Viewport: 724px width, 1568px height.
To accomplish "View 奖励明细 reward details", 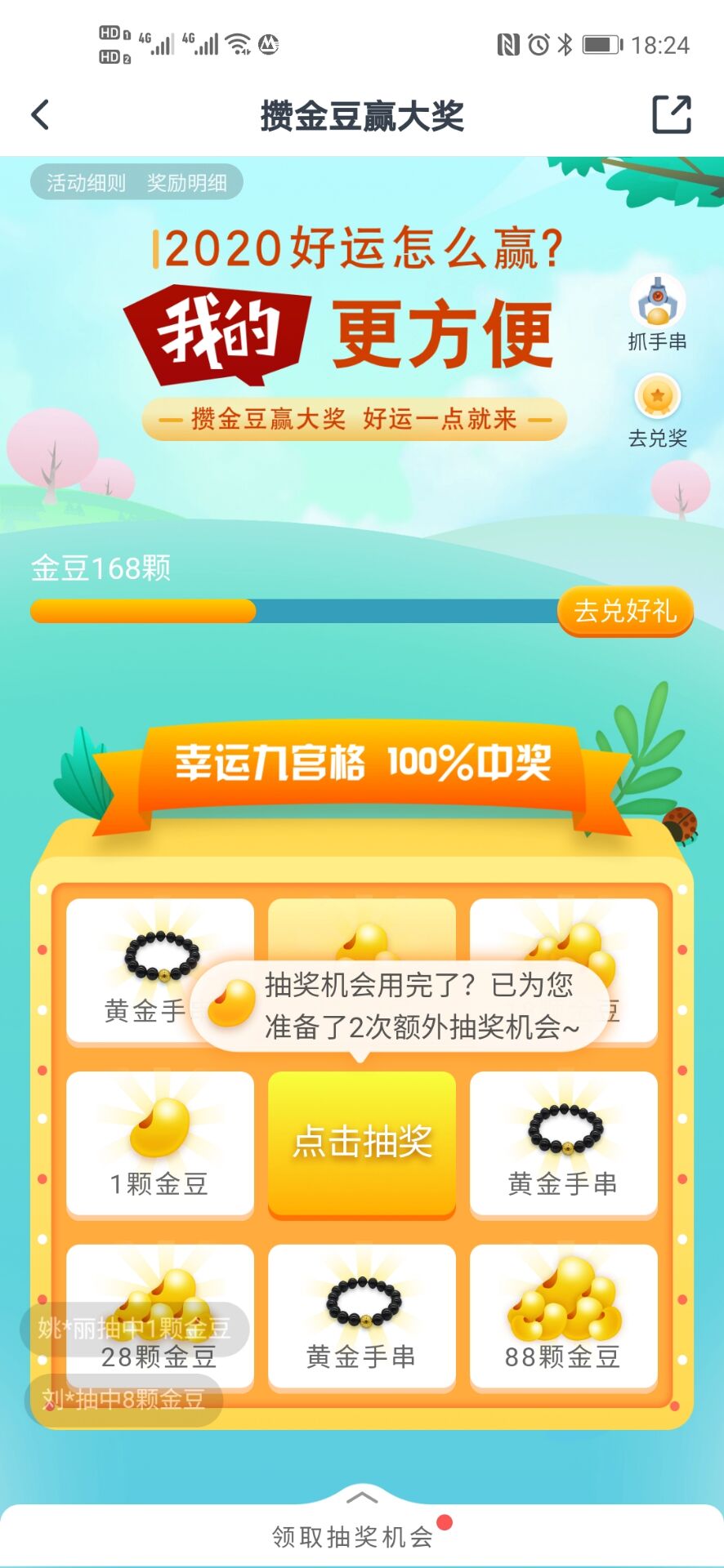I will click(187, 183).
